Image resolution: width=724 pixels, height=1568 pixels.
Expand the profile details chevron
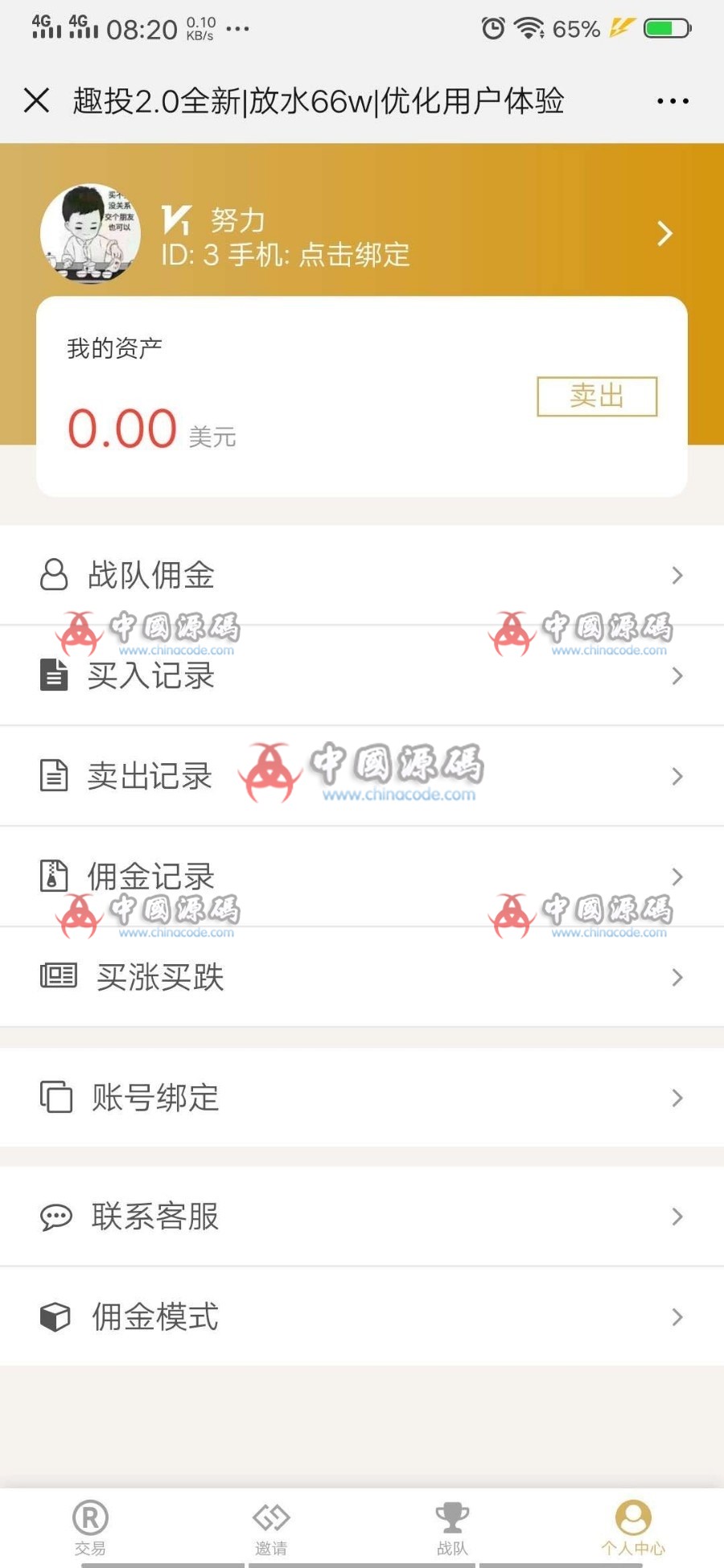665,233
